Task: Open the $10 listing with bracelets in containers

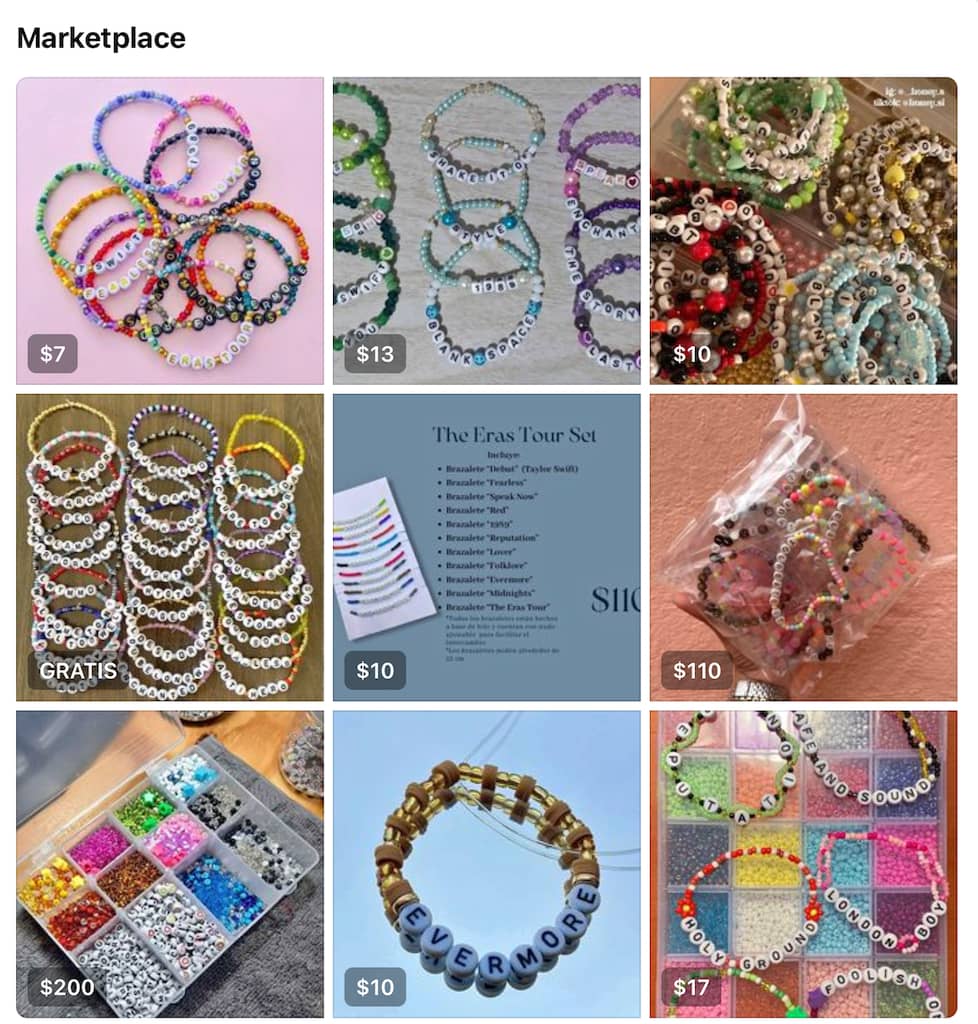Action: [x=803, y=230]
